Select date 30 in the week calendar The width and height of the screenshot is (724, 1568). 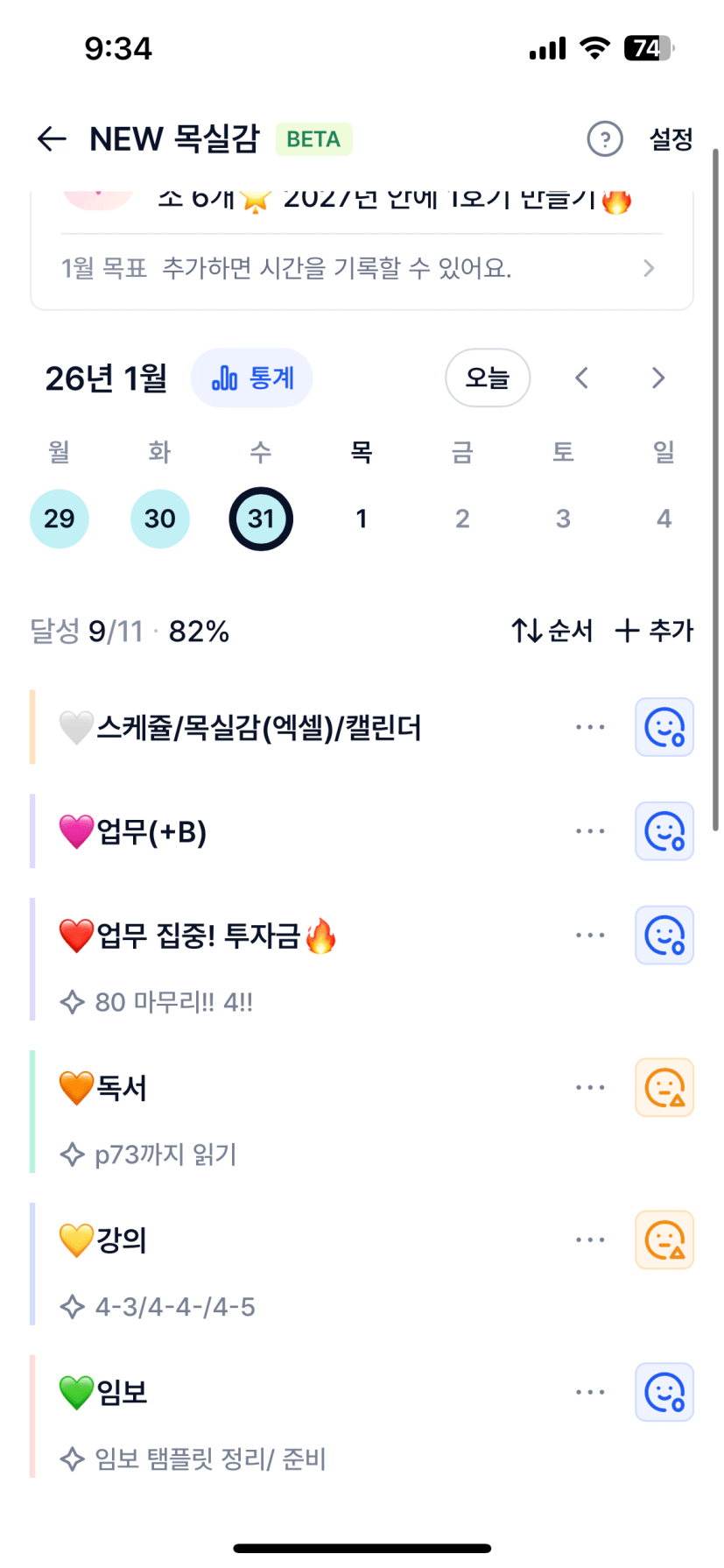tap(160, 519)
